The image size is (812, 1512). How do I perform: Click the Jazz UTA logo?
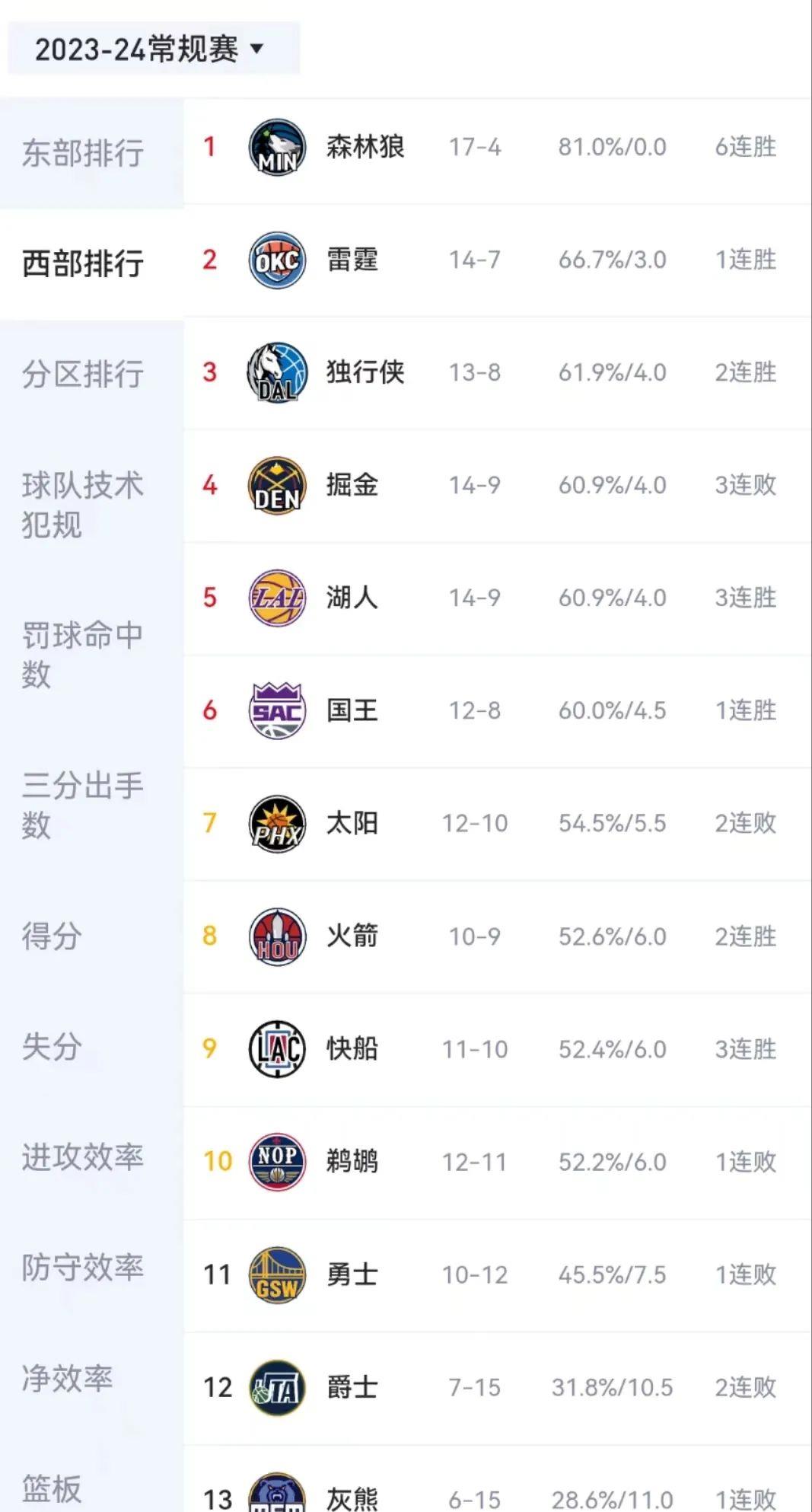click(277, 1386)
